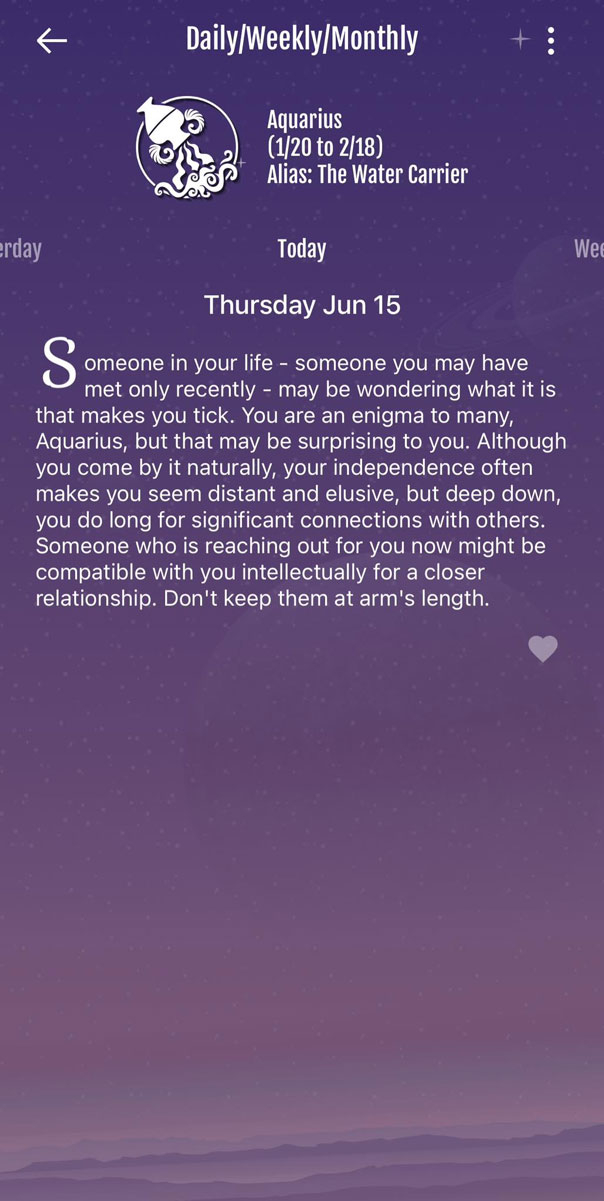Image resolution: width=604 pixels, height=1201 pixels.
Task: Tap the plus icon in the header
Action: coord(519,39)
